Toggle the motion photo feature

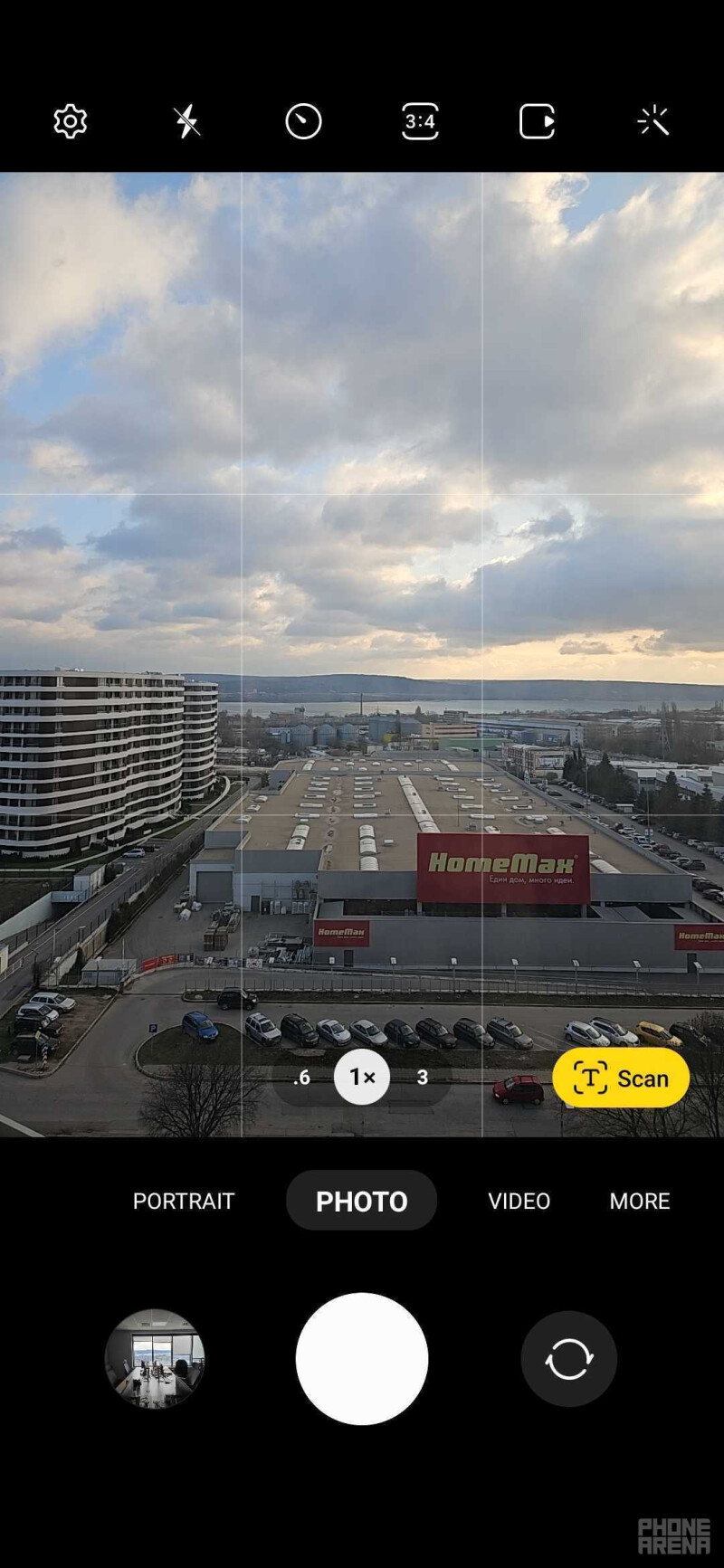[x=536, y=121]
